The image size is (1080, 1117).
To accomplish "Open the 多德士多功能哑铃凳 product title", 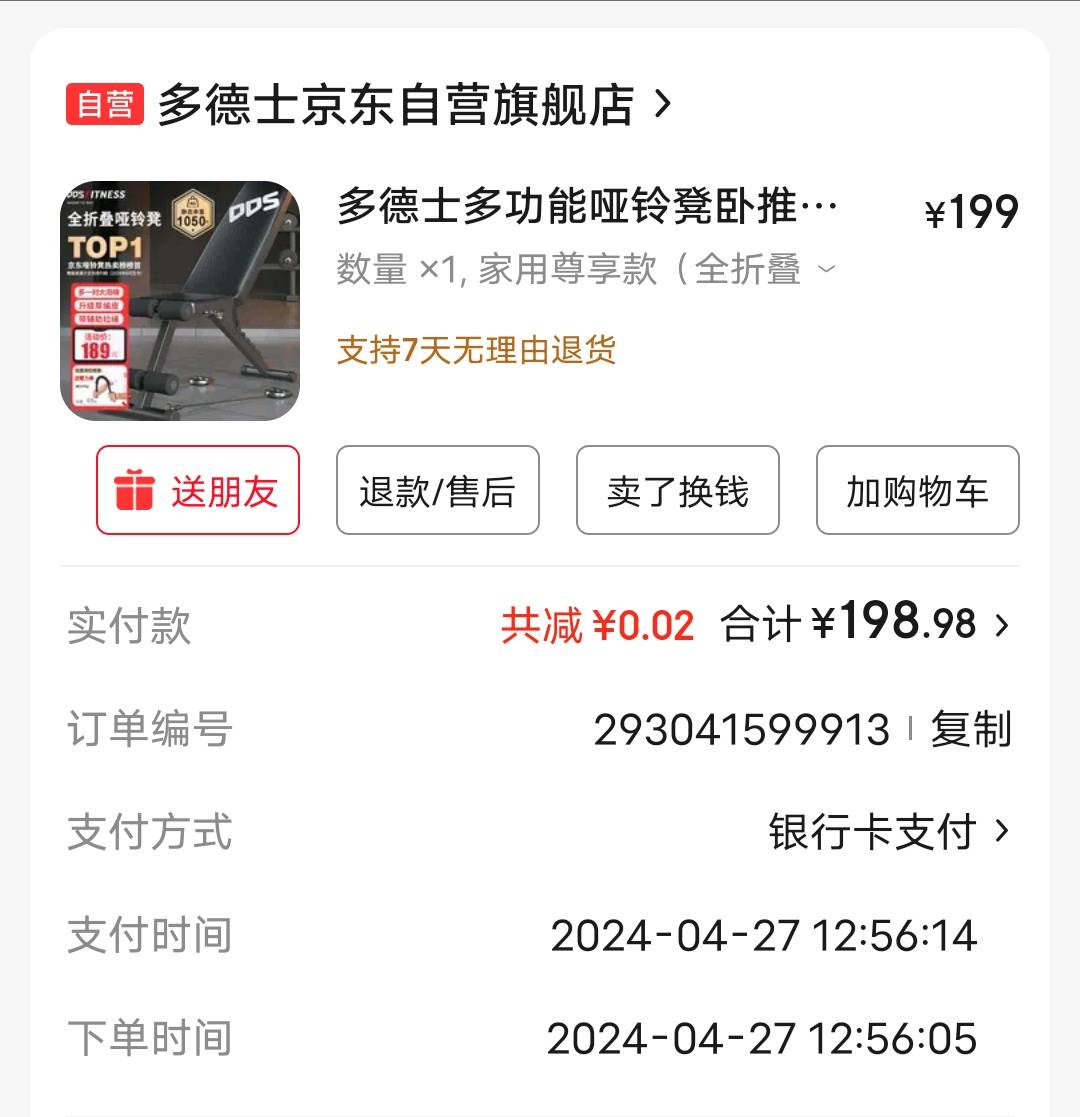I will 587,208.
